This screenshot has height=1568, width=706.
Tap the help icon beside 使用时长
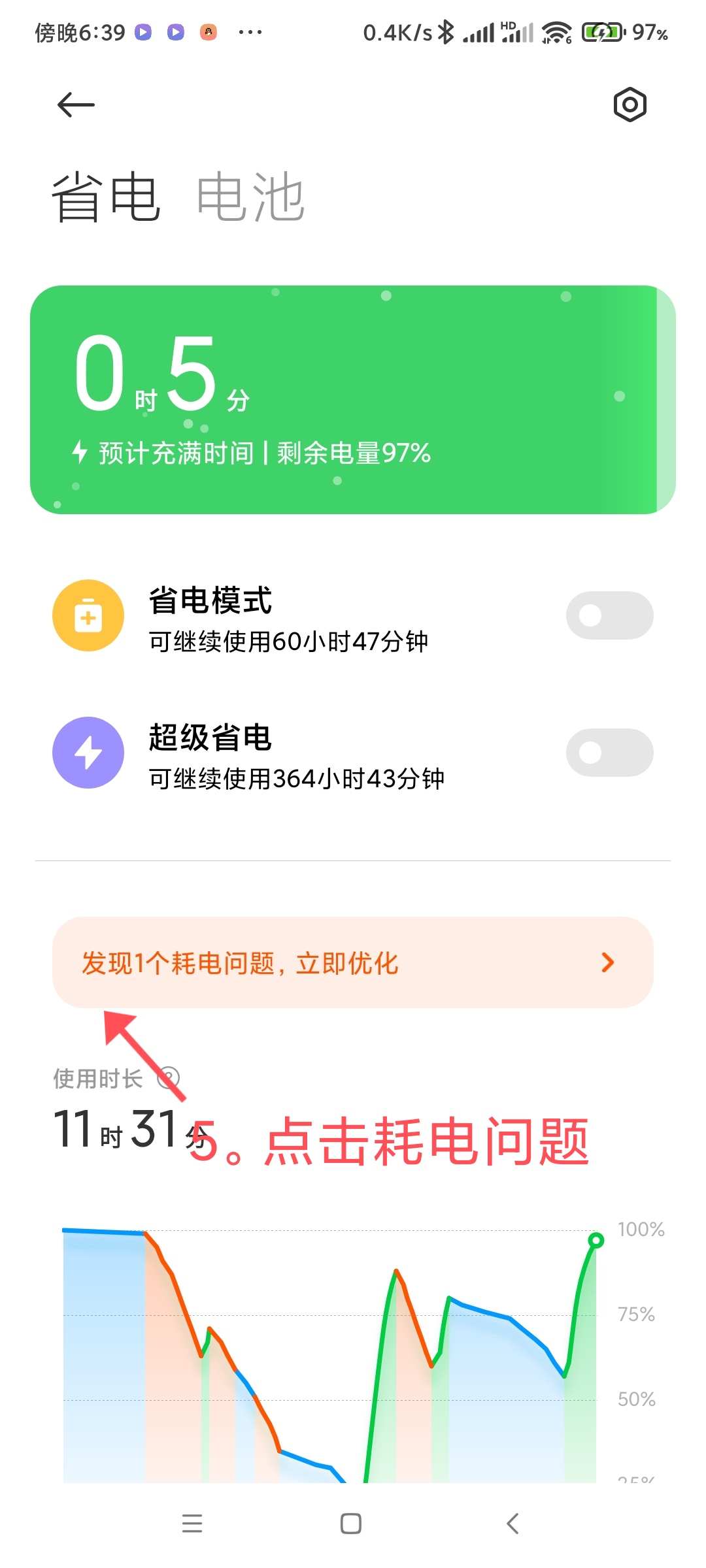[169, 1078]
